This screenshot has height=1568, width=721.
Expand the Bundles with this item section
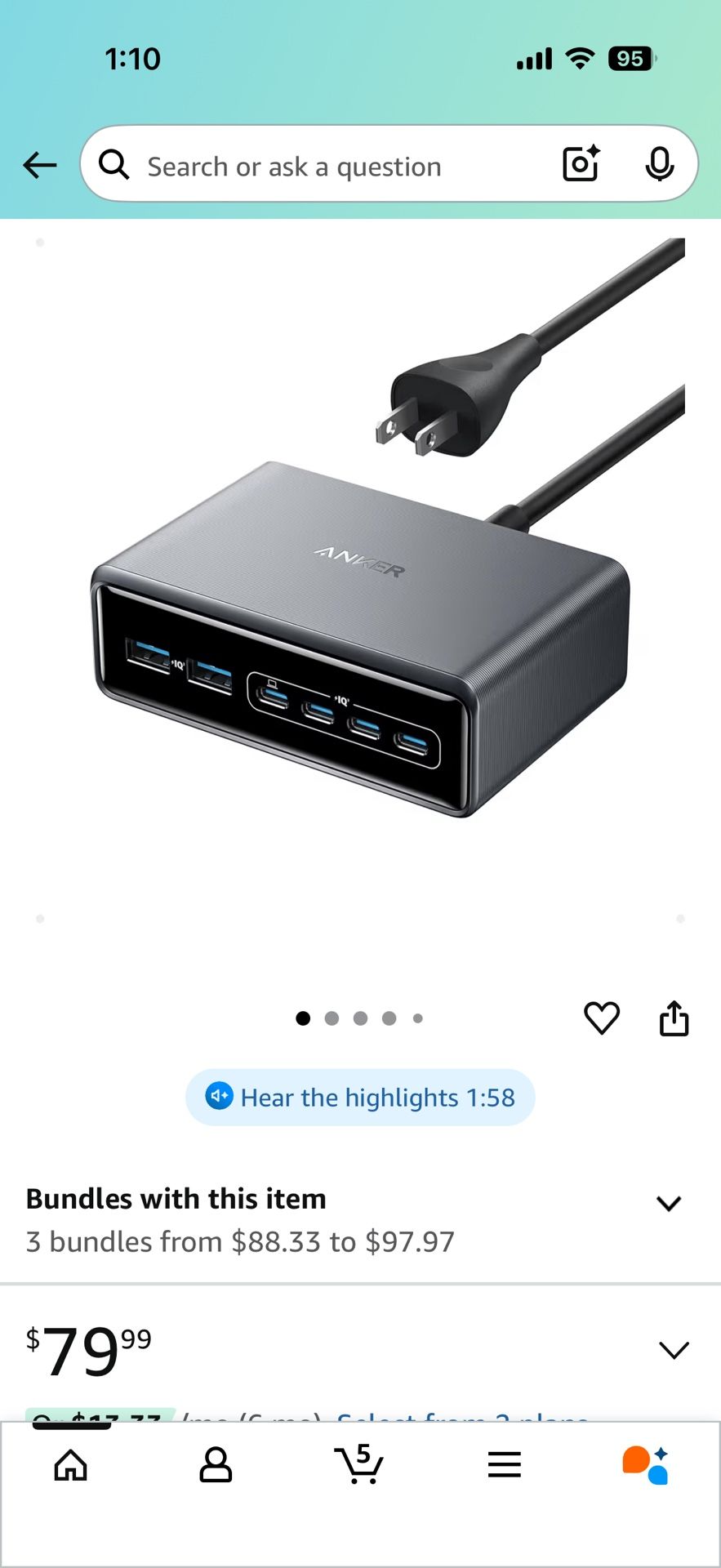(x=669, y=1202)
